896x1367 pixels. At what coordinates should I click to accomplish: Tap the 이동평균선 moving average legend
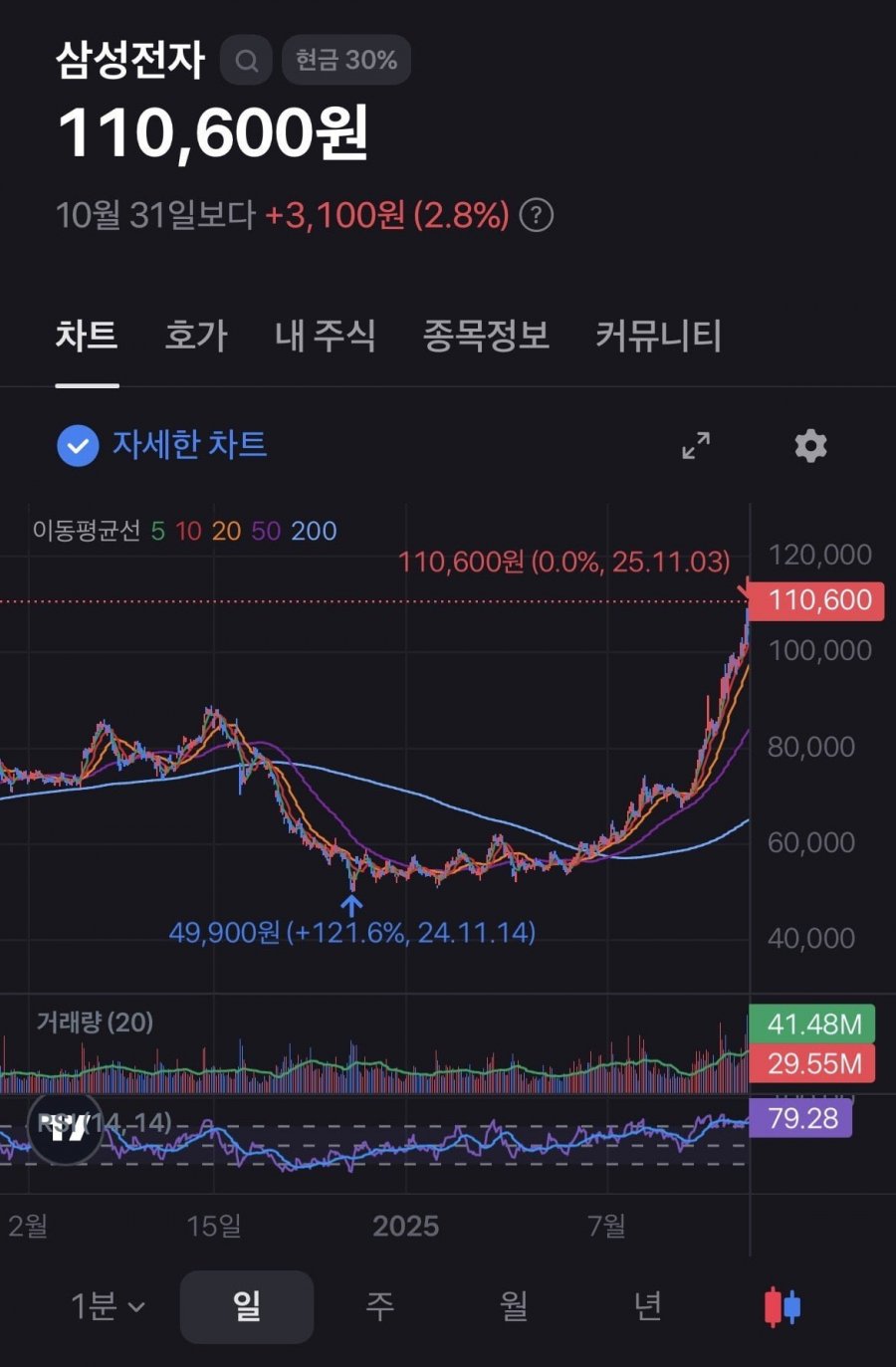click(184, 531)
